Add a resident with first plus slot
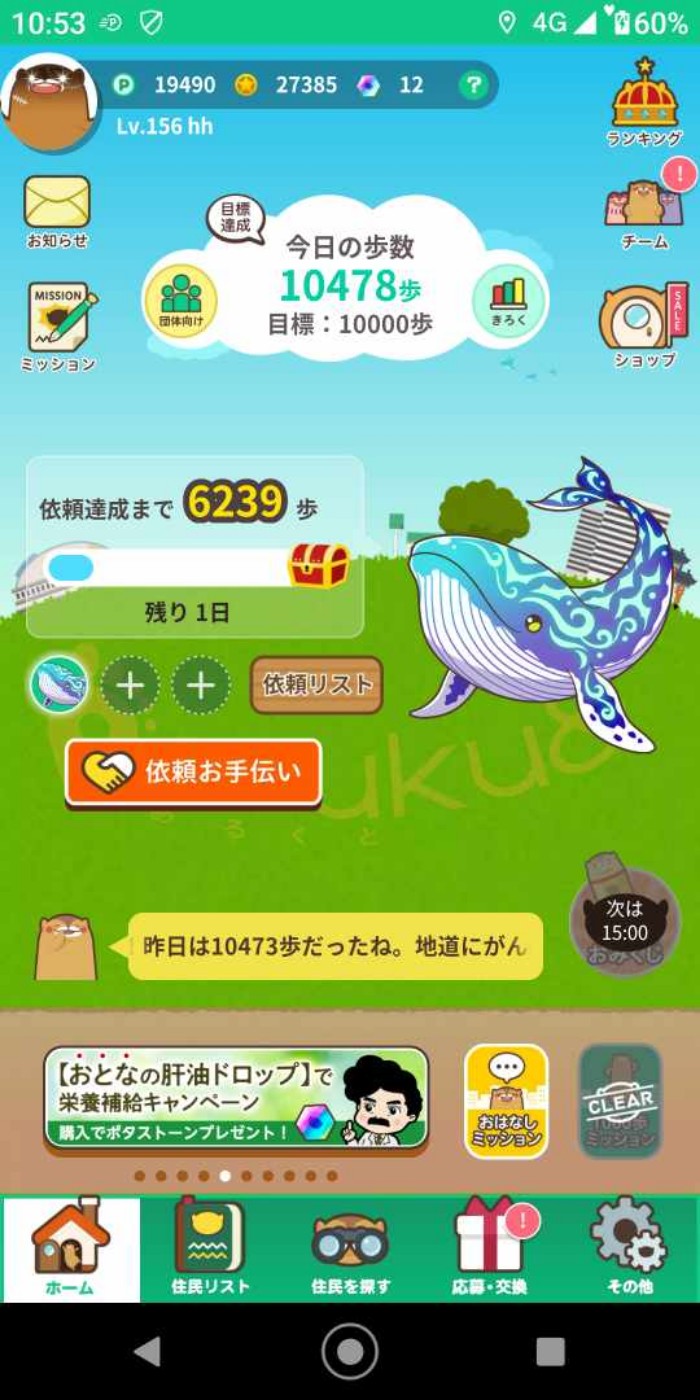Viewport: 700px width, 1400px height. click(x=130, y=686)
